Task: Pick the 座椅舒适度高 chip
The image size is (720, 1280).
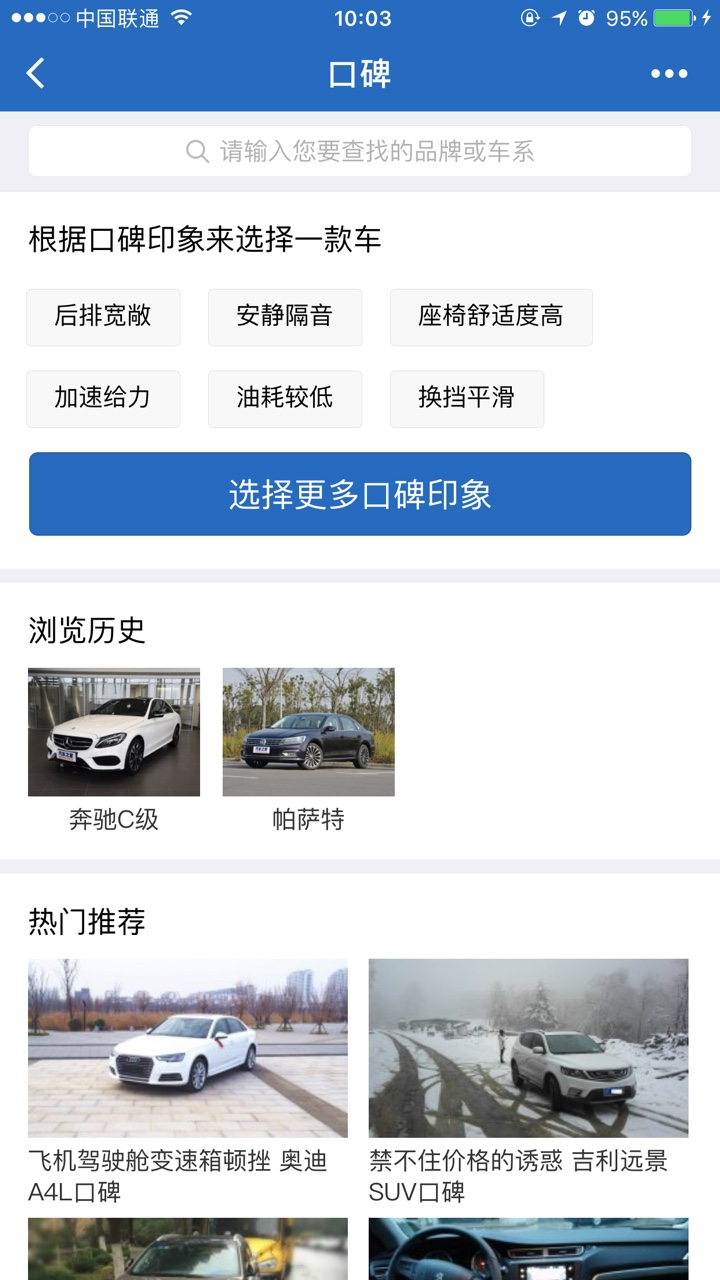Action: 491,317
